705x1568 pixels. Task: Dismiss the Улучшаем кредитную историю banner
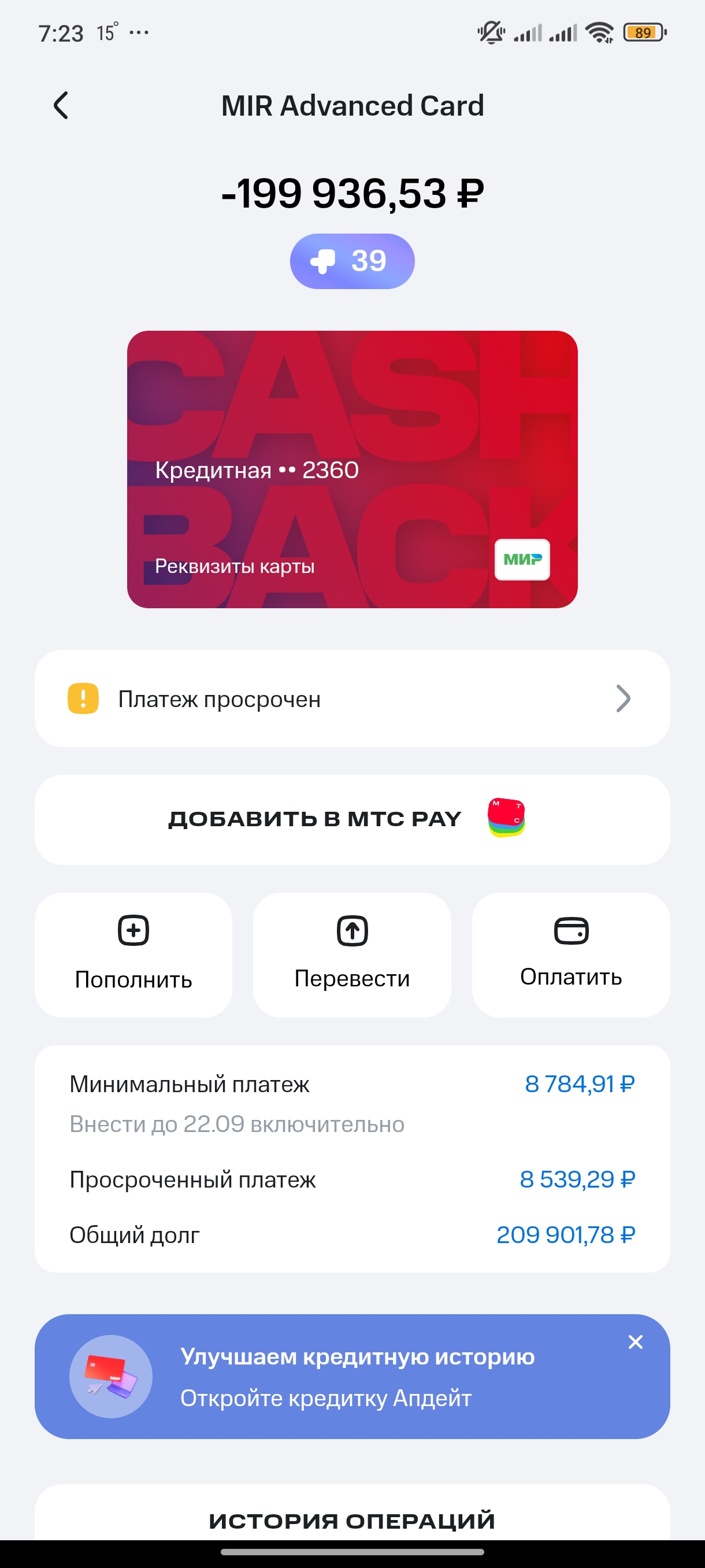pos(636,1342)
